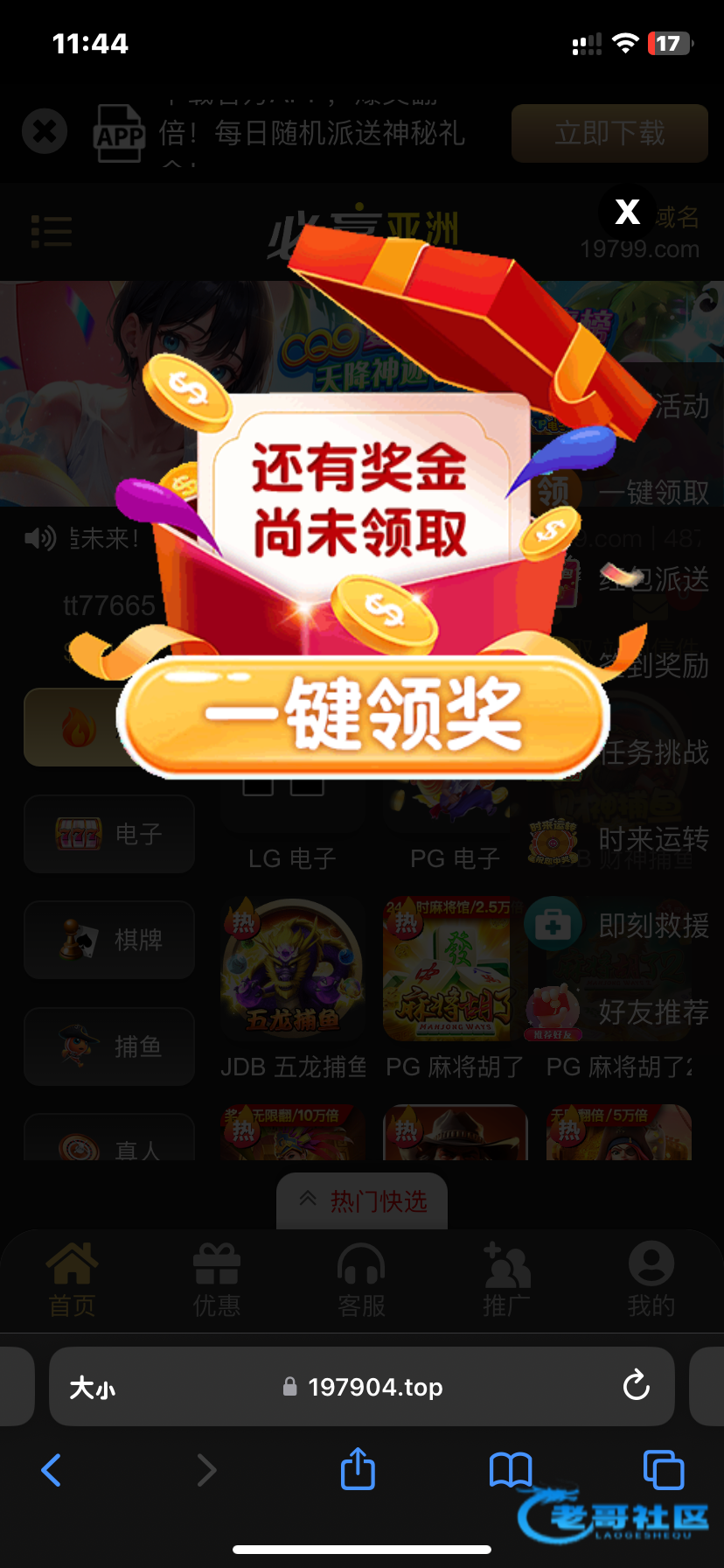Open Safari bookmarks

coord(511,1470)
